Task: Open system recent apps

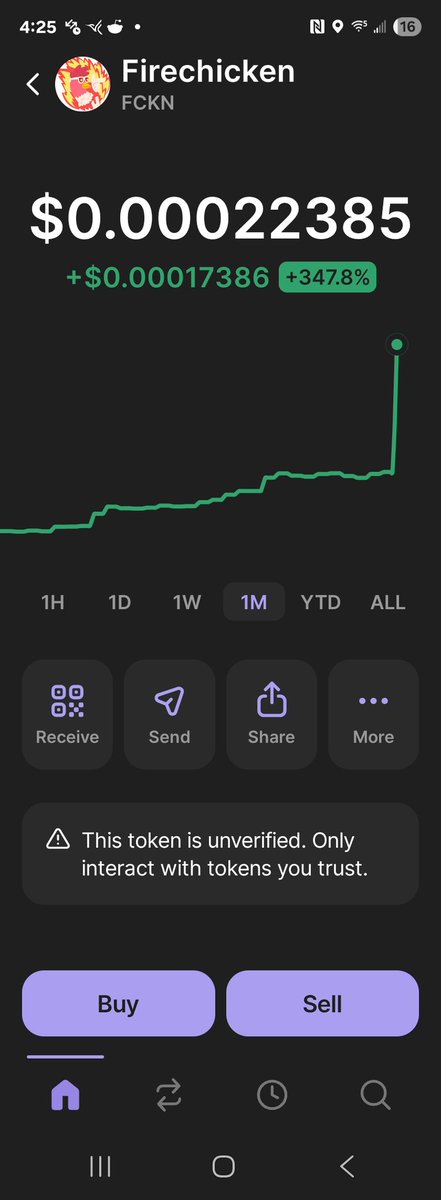Action: (100, 1165)
